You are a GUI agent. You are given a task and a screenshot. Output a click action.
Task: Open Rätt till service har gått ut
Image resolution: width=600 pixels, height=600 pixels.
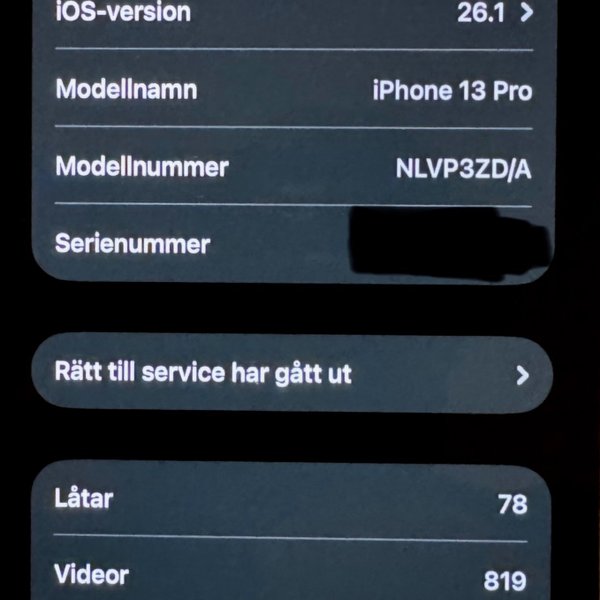(x=292, y=375)
